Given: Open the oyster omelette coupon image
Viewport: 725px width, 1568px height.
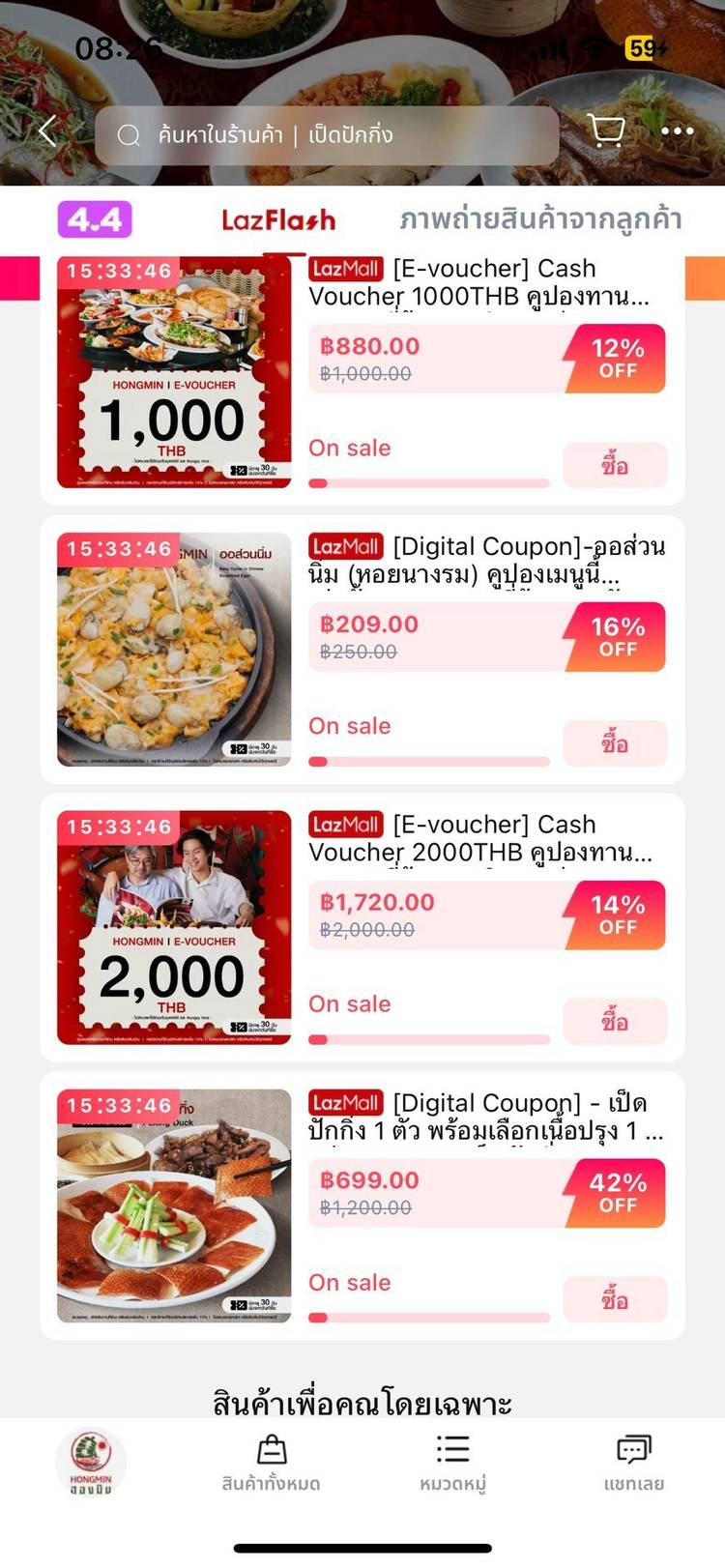Looking at the screenshot, I should (174, 650).
